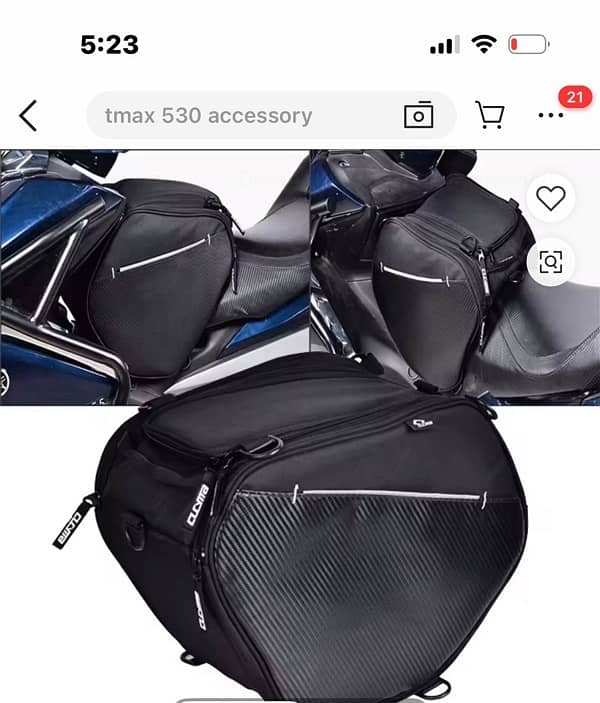Find similar items with image search icon

[550, 262]
